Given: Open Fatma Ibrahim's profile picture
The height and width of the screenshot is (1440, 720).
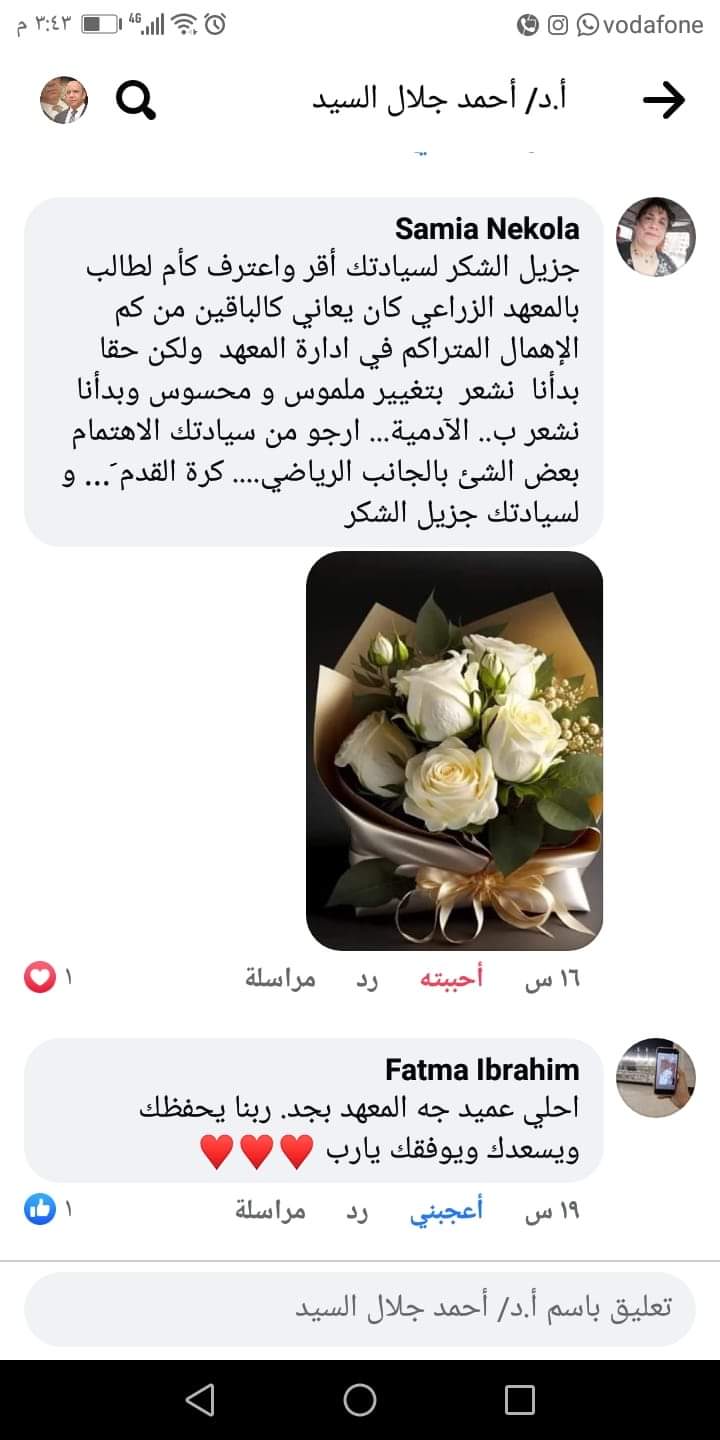Looking at the screenshot, I should pyautogui.click(x=655, y=1077).
